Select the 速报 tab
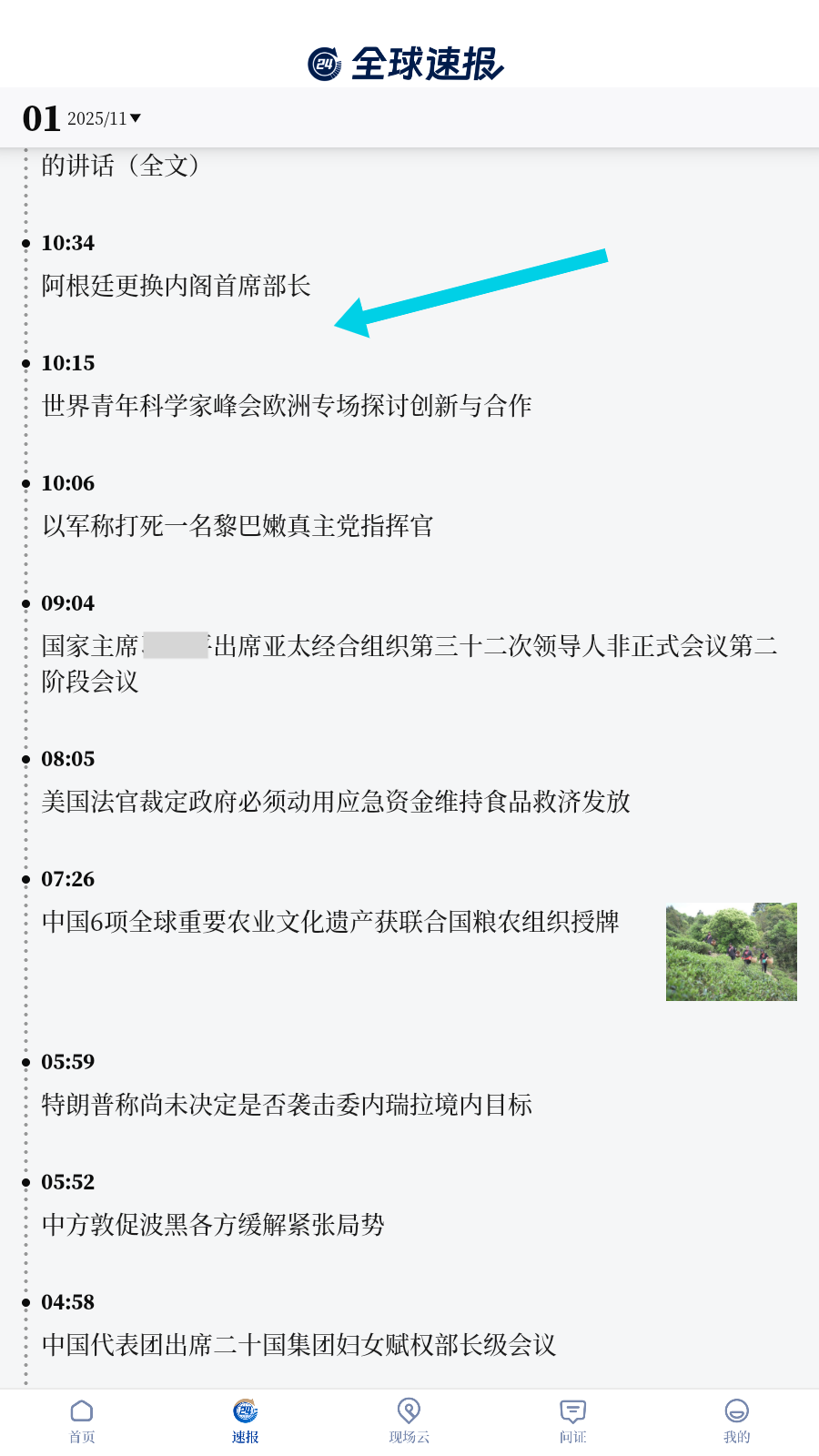The height and width of the screenshot is (1456, 819). (x=246, y=1421)
